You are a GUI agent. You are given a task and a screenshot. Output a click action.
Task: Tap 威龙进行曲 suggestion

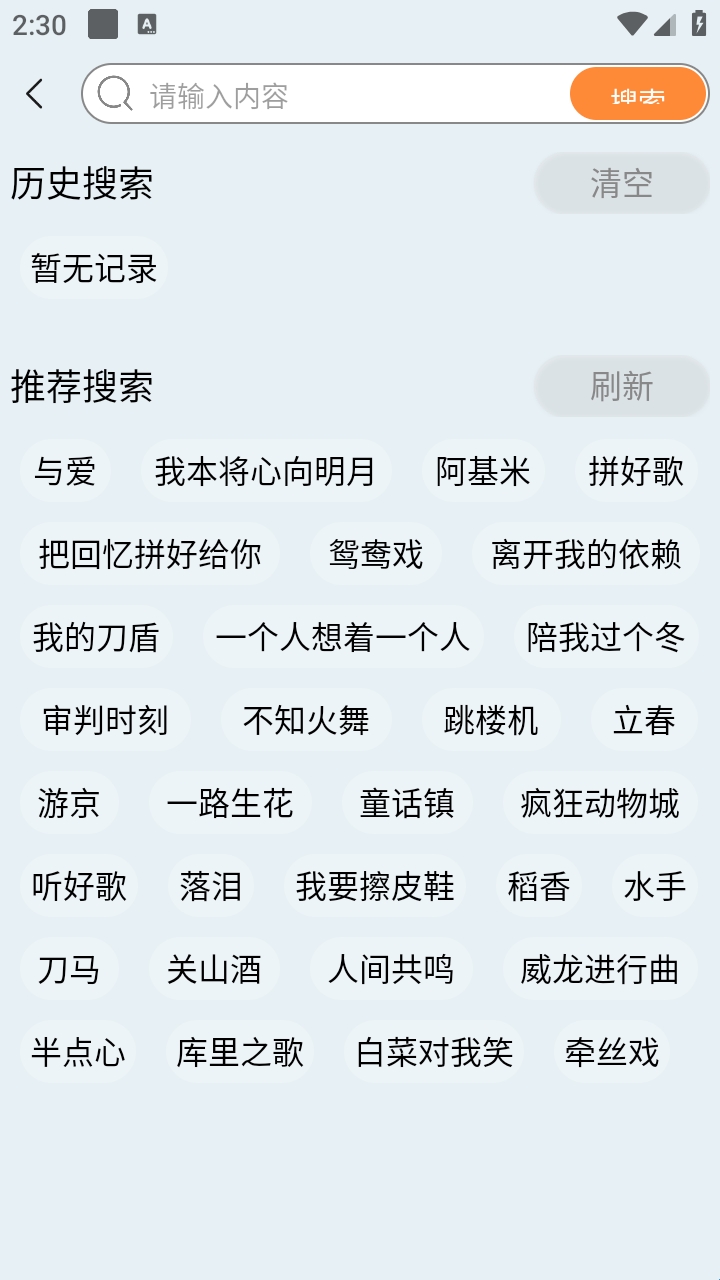click(x=600, y=969)
